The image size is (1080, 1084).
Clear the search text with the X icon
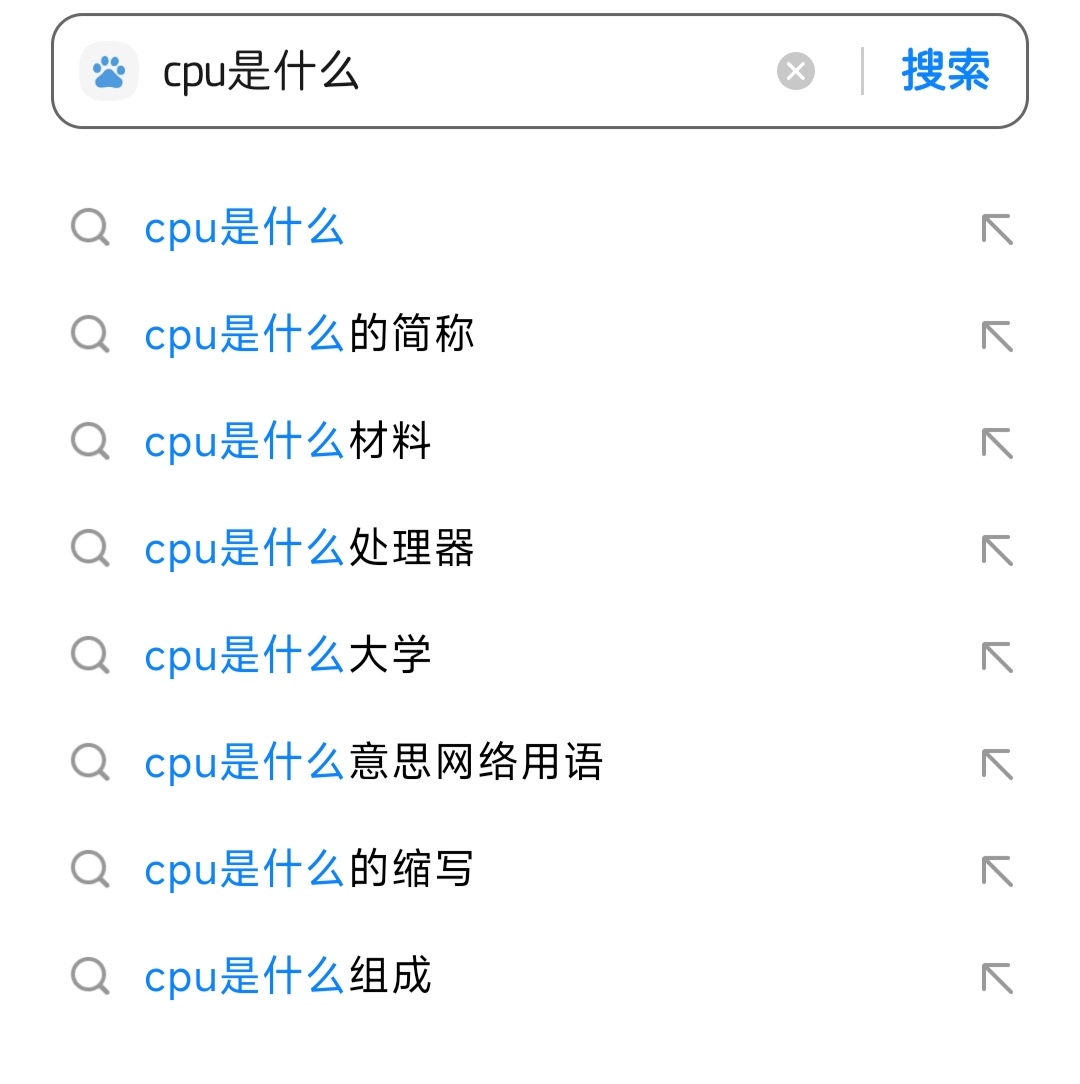tap(796, 72)
